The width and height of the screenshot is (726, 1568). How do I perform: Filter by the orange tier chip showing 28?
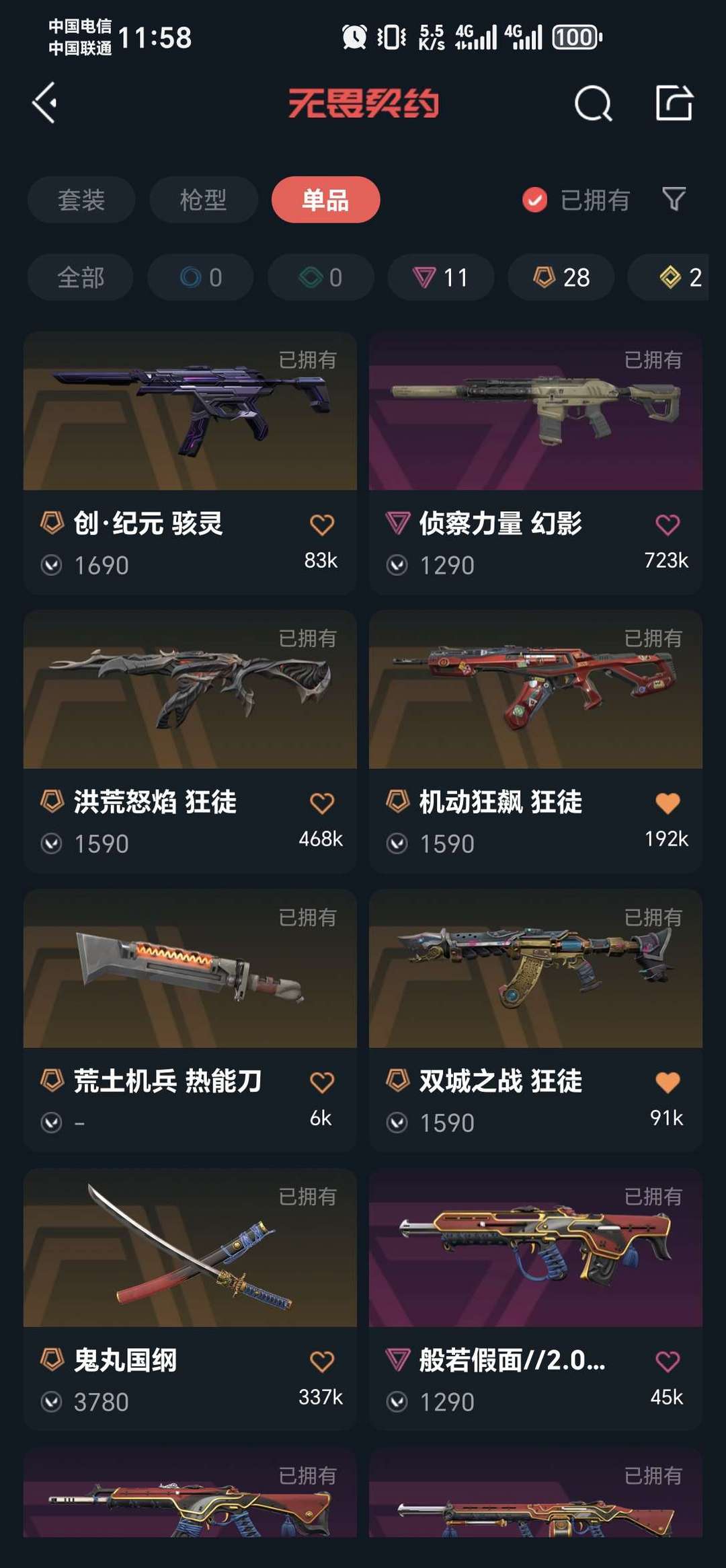point(561,277)
